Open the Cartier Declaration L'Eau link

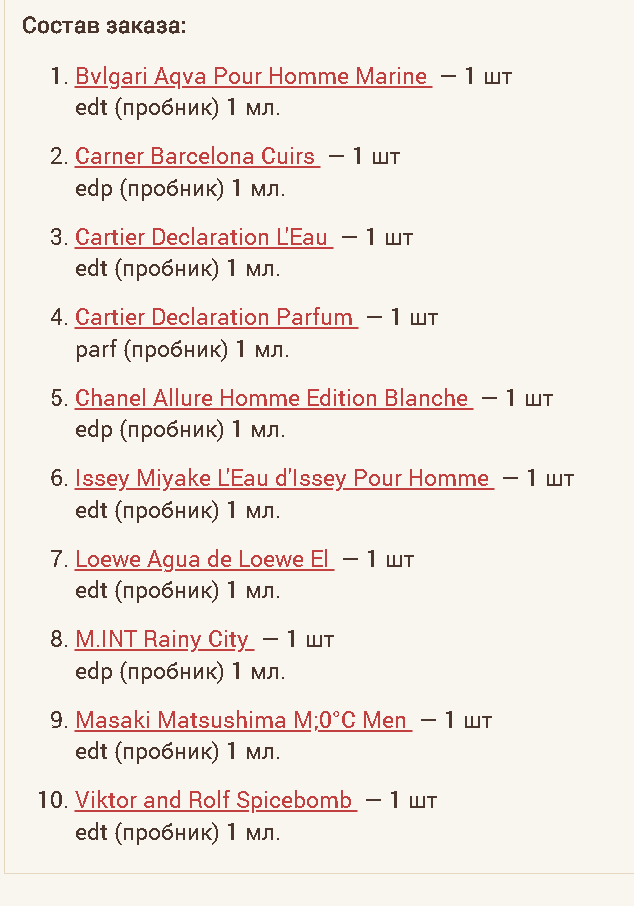point(202,238)
